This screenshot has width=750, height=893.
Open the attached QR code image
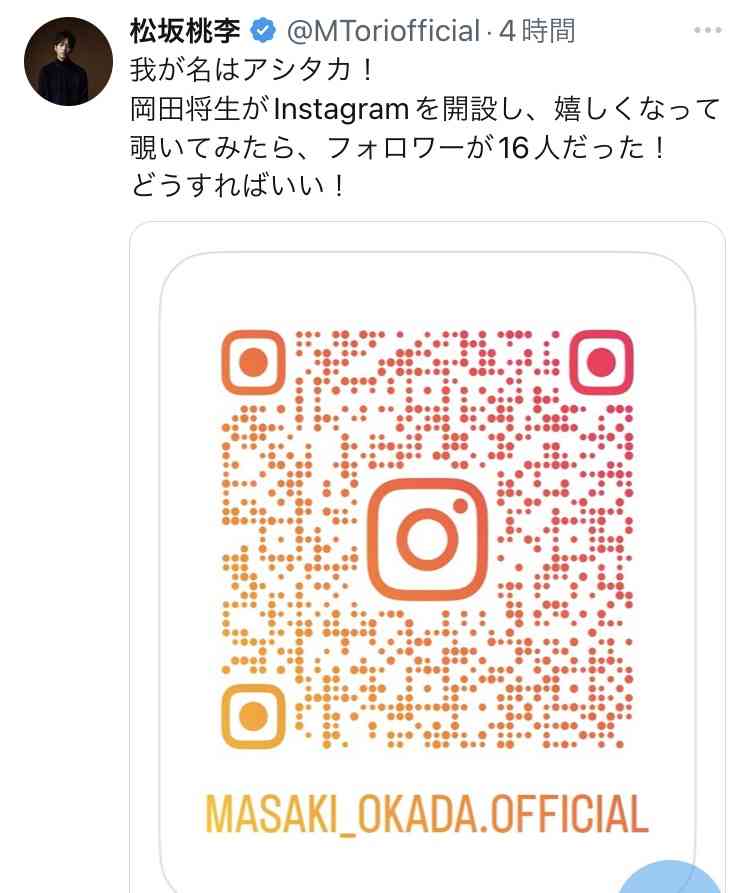tap(427, 540)
